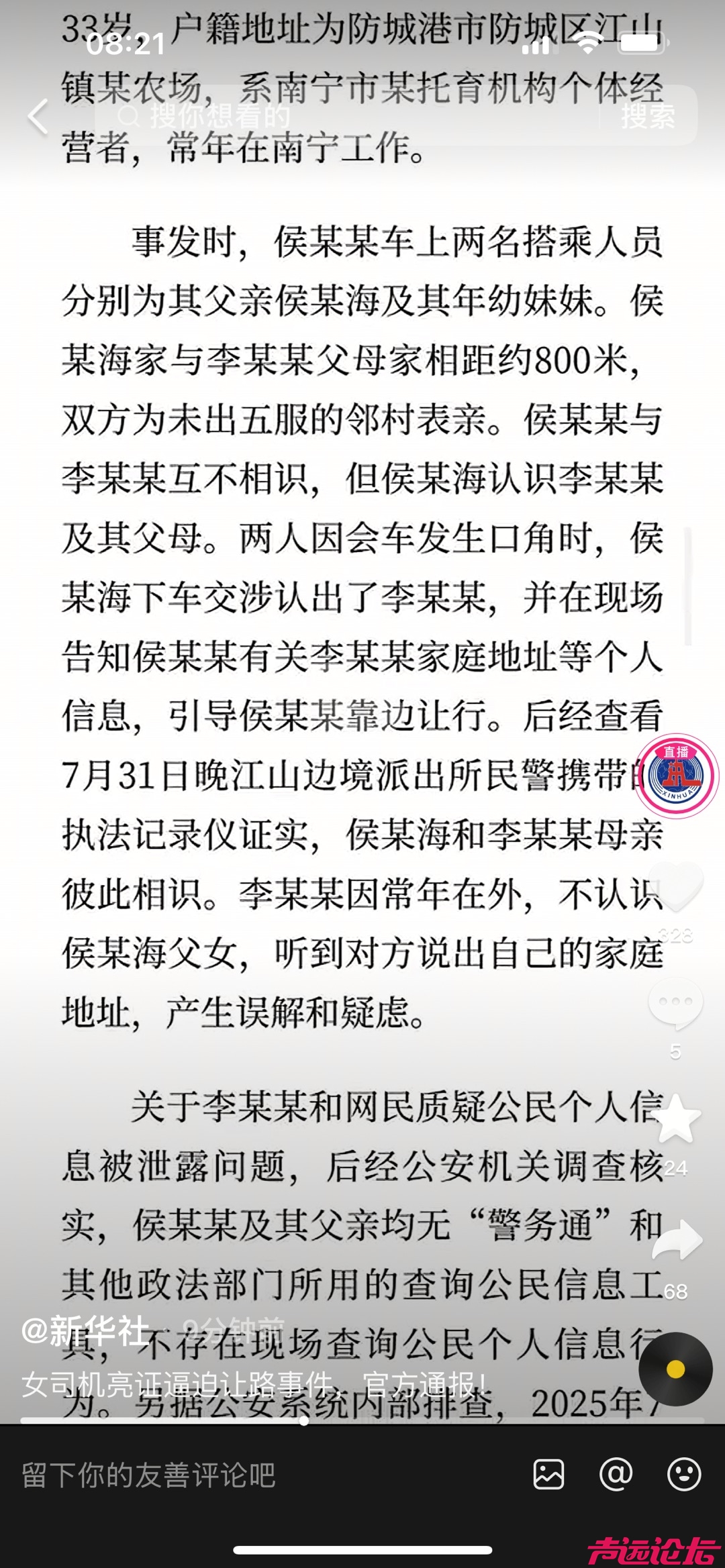Open the @新华社 account name
Image resolution: width=725 pixels, height=1568 pixels.
85,1329
